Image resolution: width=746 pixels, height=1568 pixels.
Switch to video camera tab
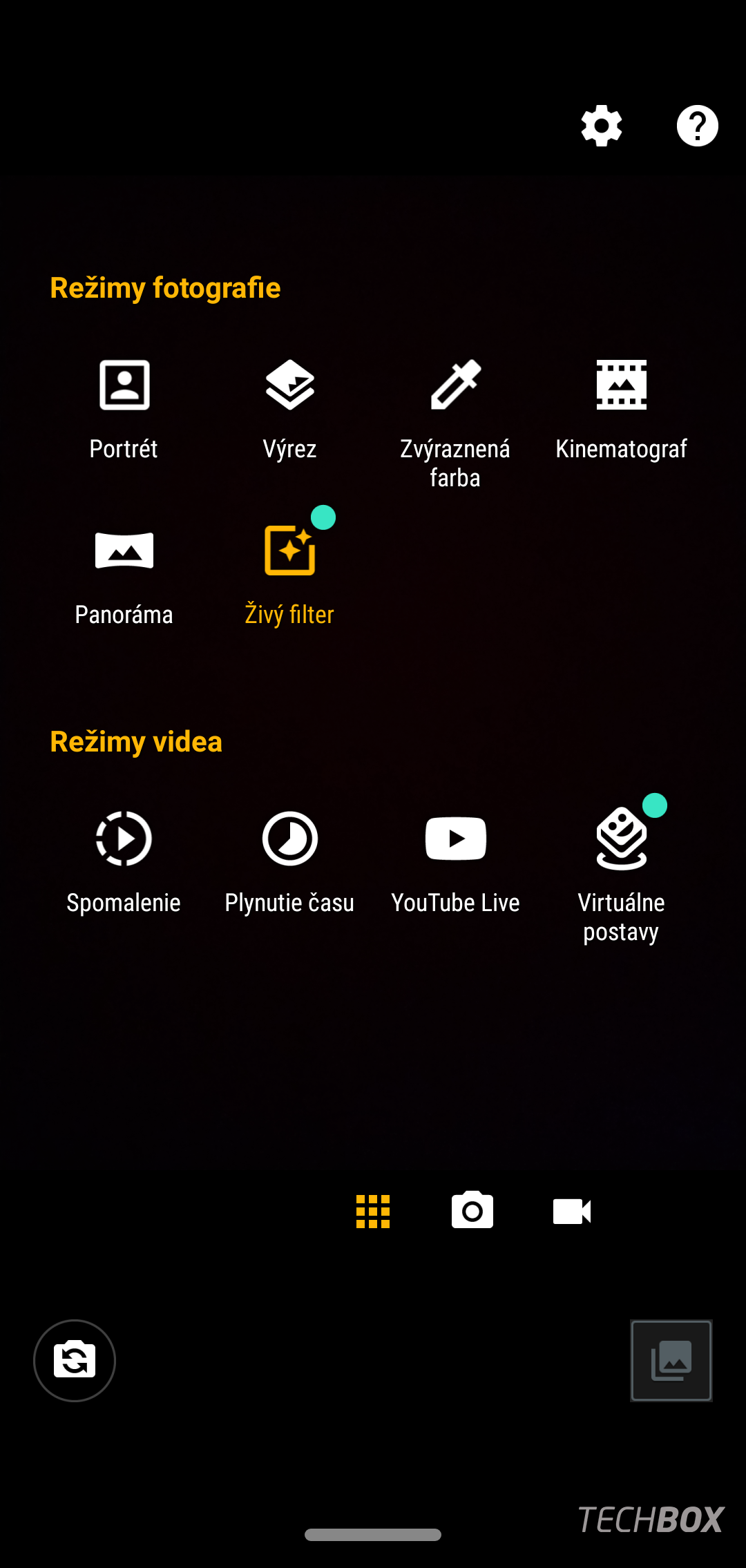[x=572, y=1212]
